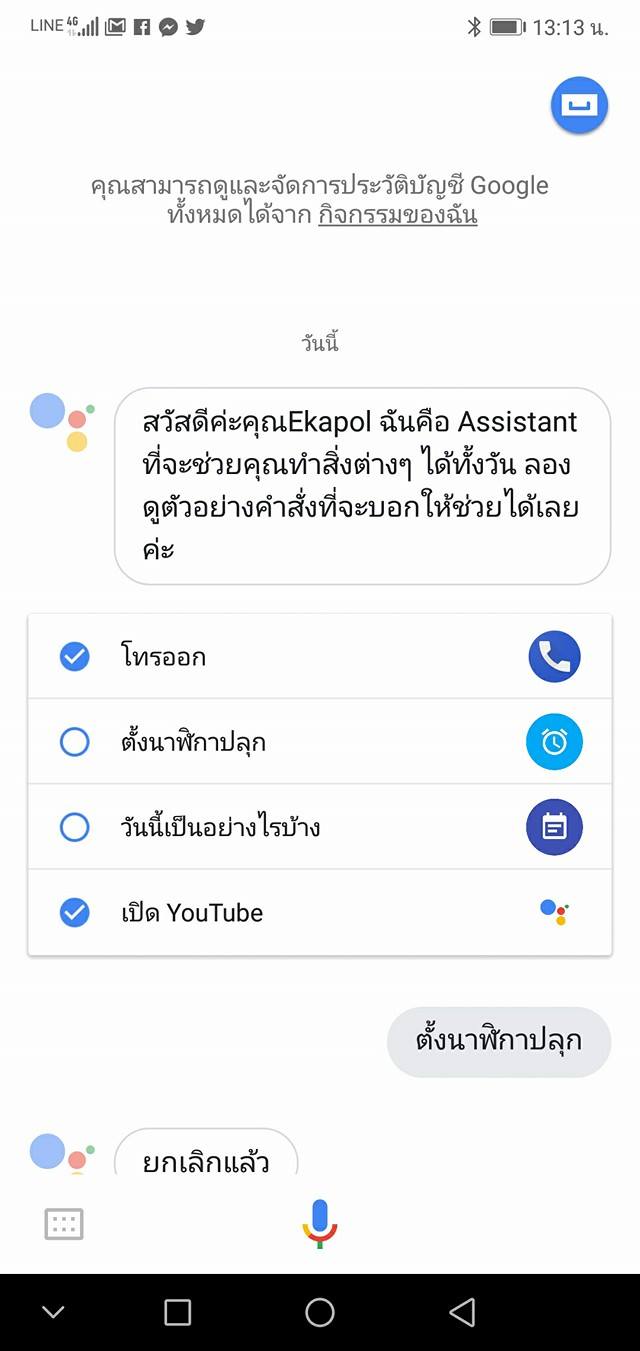
Task: Open the กิจกรรมของฉัน link
Action: coord(397,214)
